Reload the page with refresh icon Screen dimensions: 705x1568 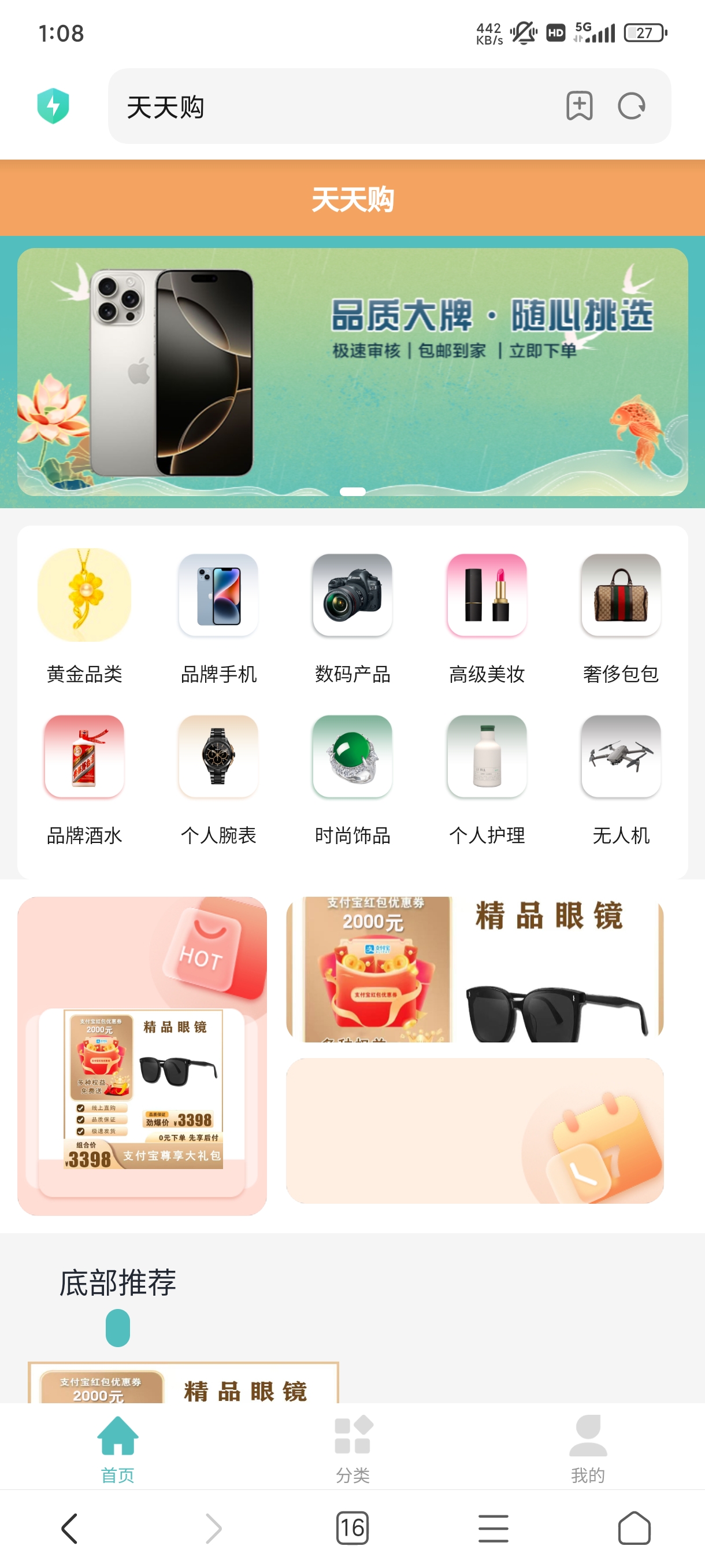click(632, 106)
